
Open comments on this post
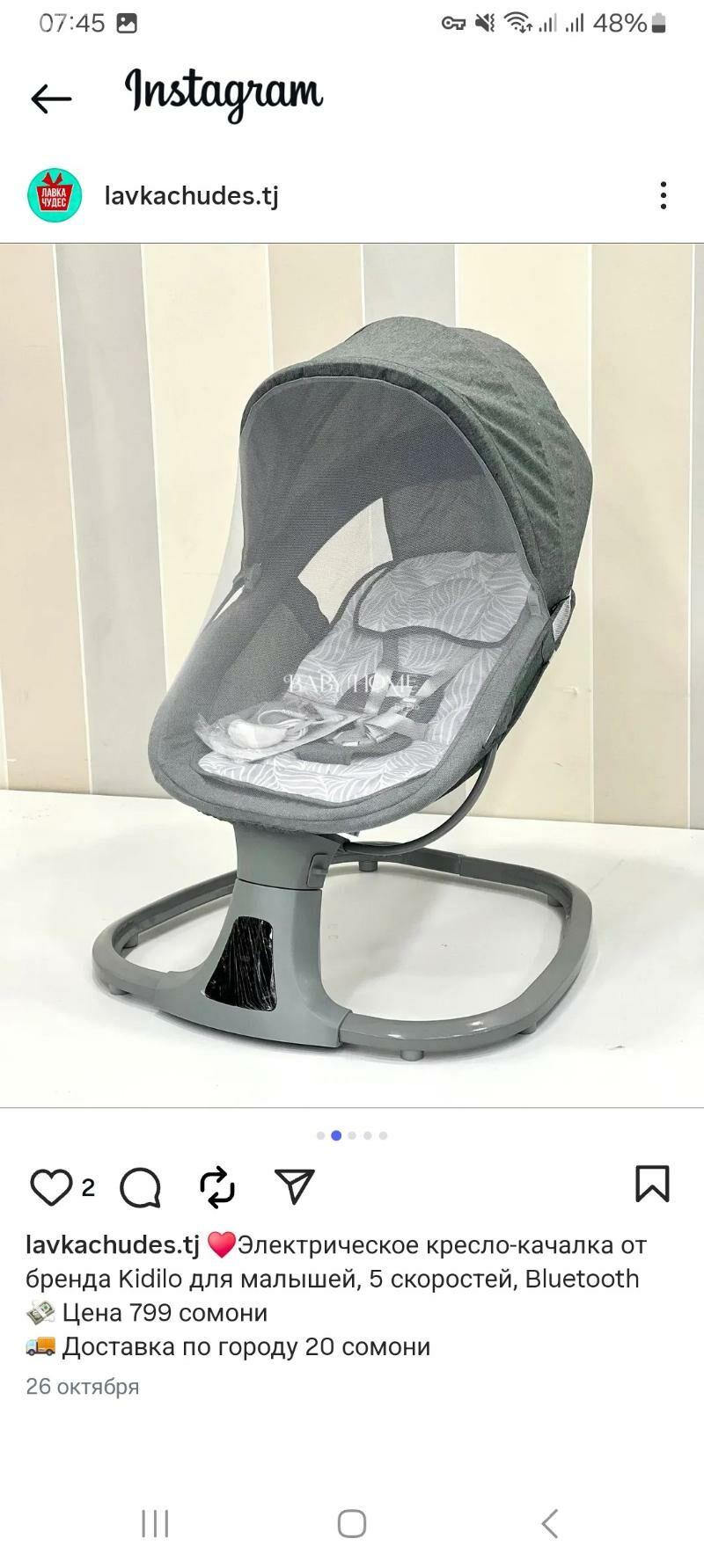pyautogui.click(x=140, y=1187)
